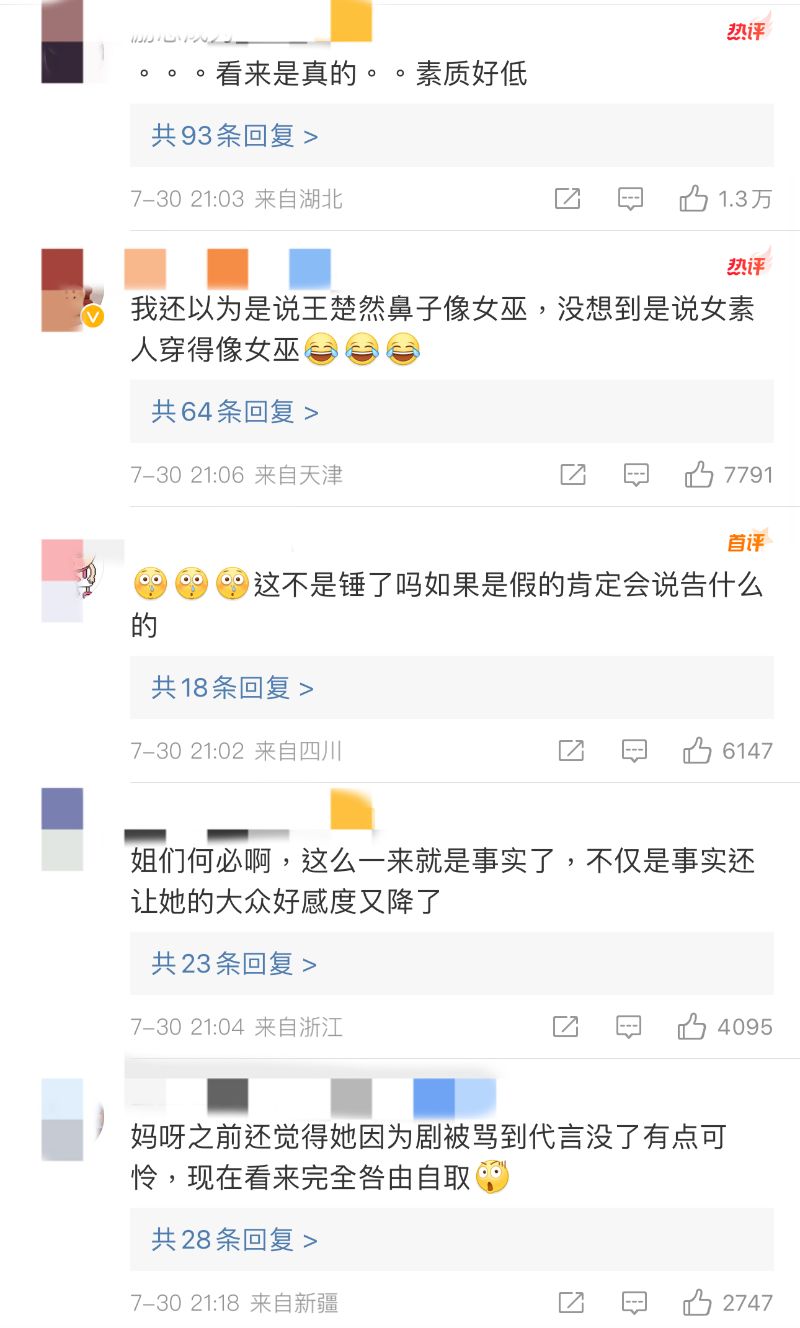Image resolution: width=800 pixels, height=1328 pixels.
Task: Repost the comment from 浙江
Action: (565, 1027)
